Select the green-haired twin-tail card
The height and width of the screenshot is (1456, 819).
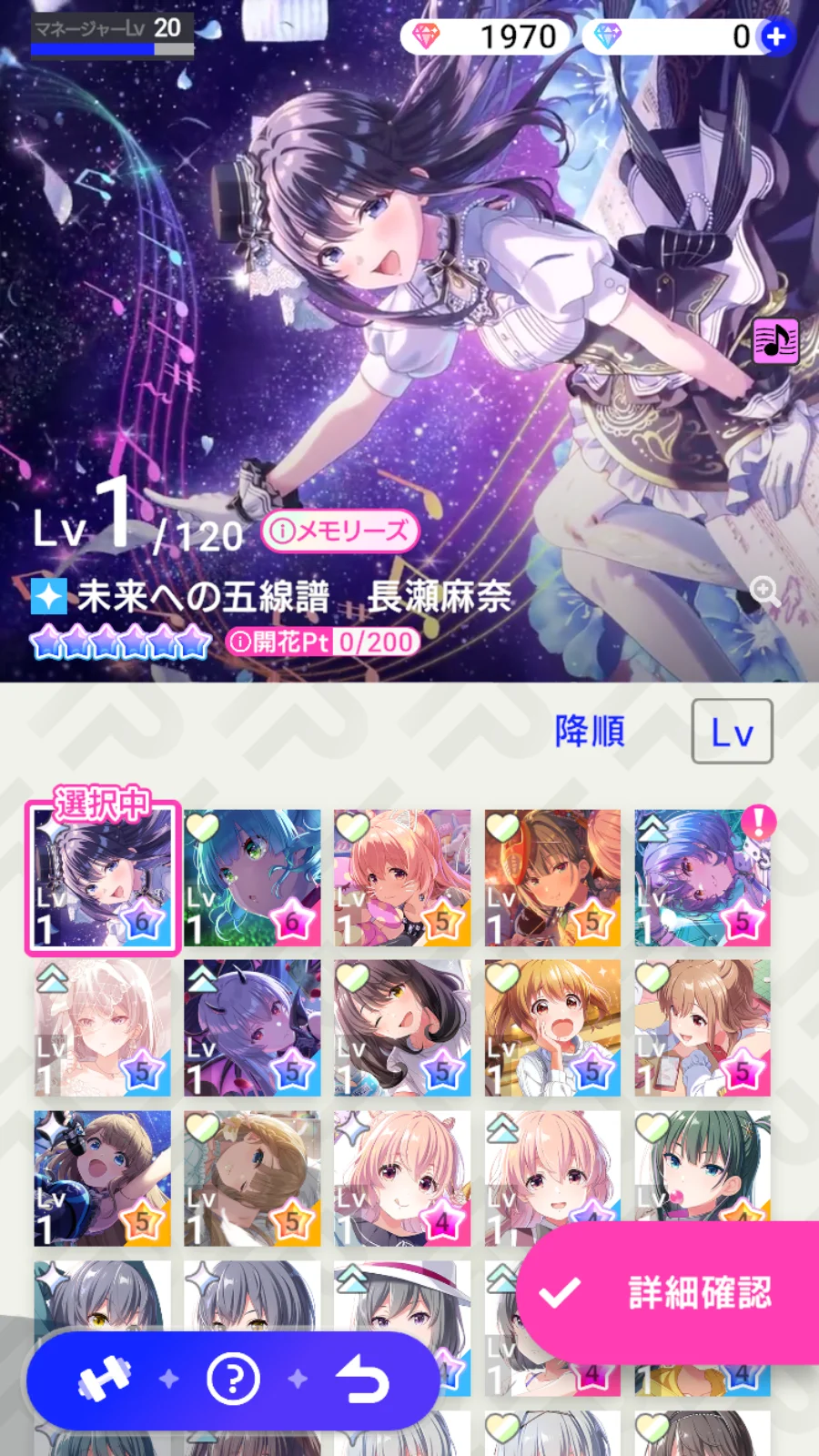[702, 1165]
